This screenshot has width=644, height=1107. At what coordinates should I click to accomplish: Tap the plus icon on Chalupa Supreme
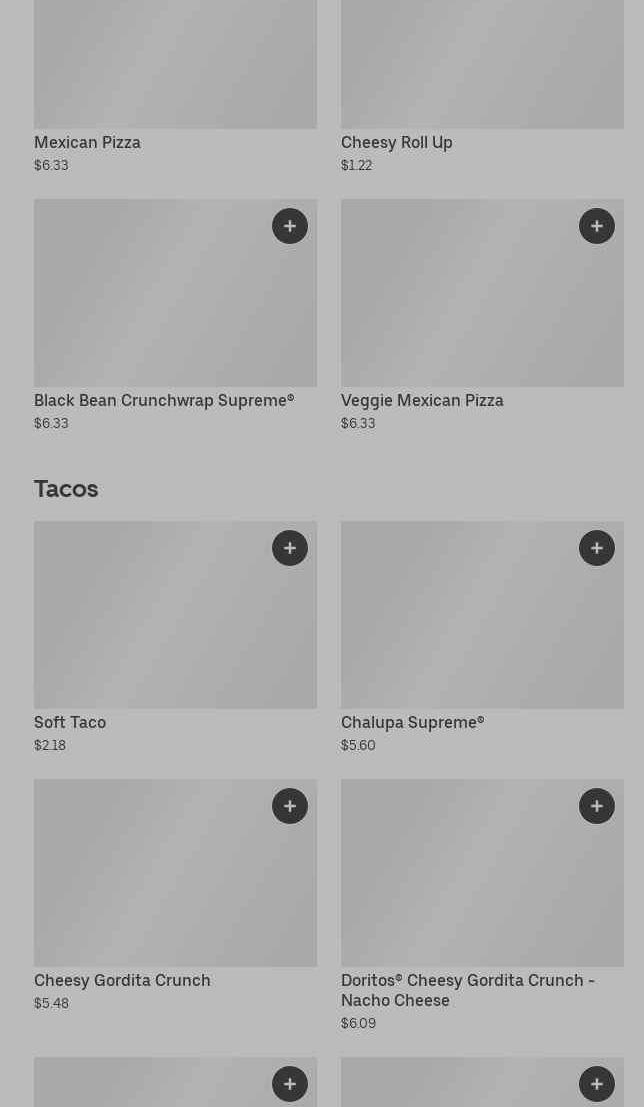pyautogui.click(x=597, y=548)
